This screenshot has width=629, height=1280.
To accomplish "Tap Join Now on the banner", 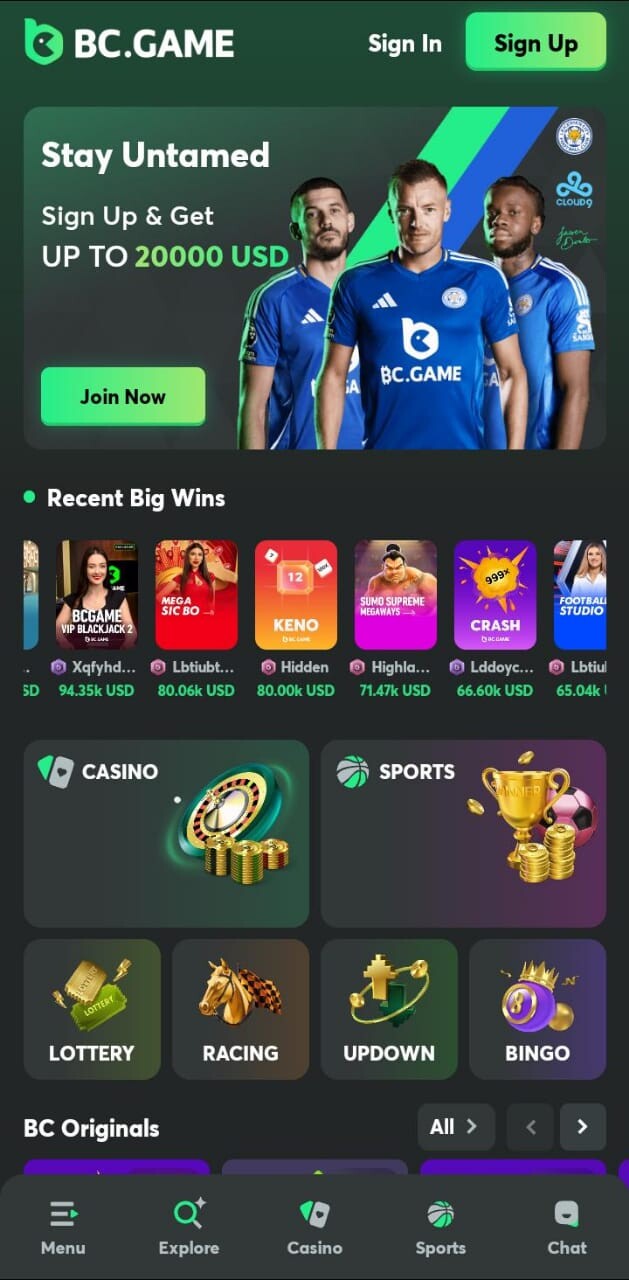I will point(123,396).
